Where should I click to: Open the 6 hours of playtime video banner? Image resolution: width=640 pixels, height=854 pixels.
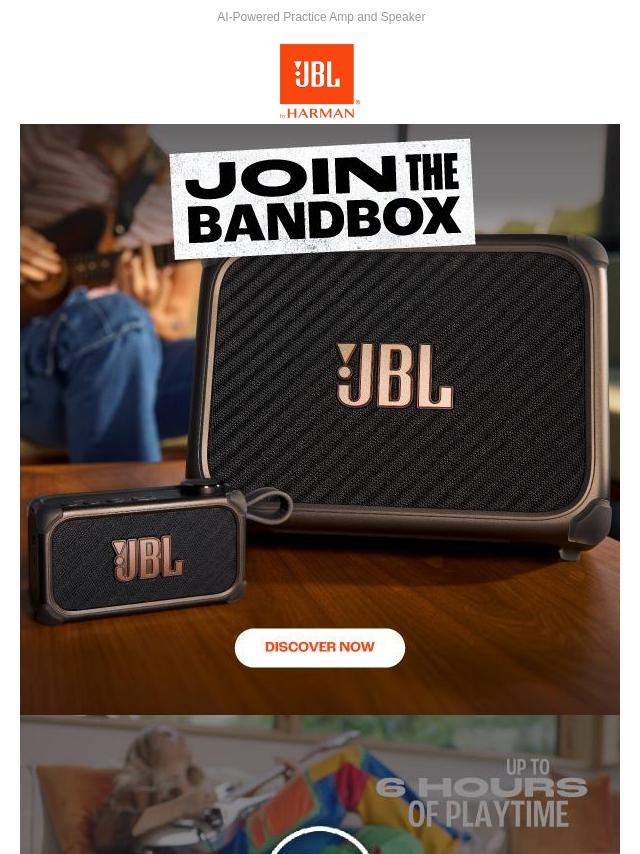320,786
